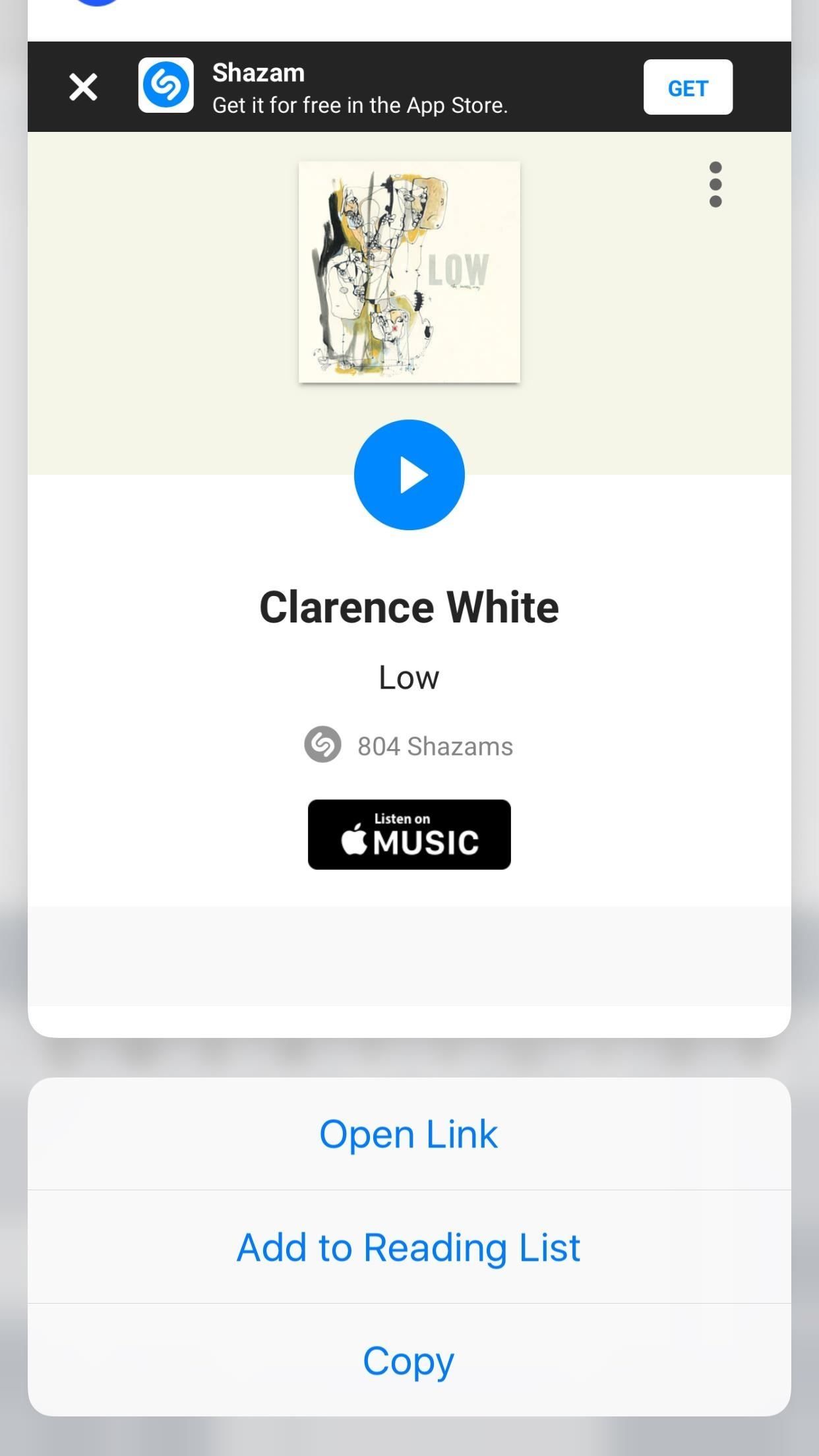819x1456 pixels.
Task: Choose Add to Reading List
Action: click(x=409, y=1246)
